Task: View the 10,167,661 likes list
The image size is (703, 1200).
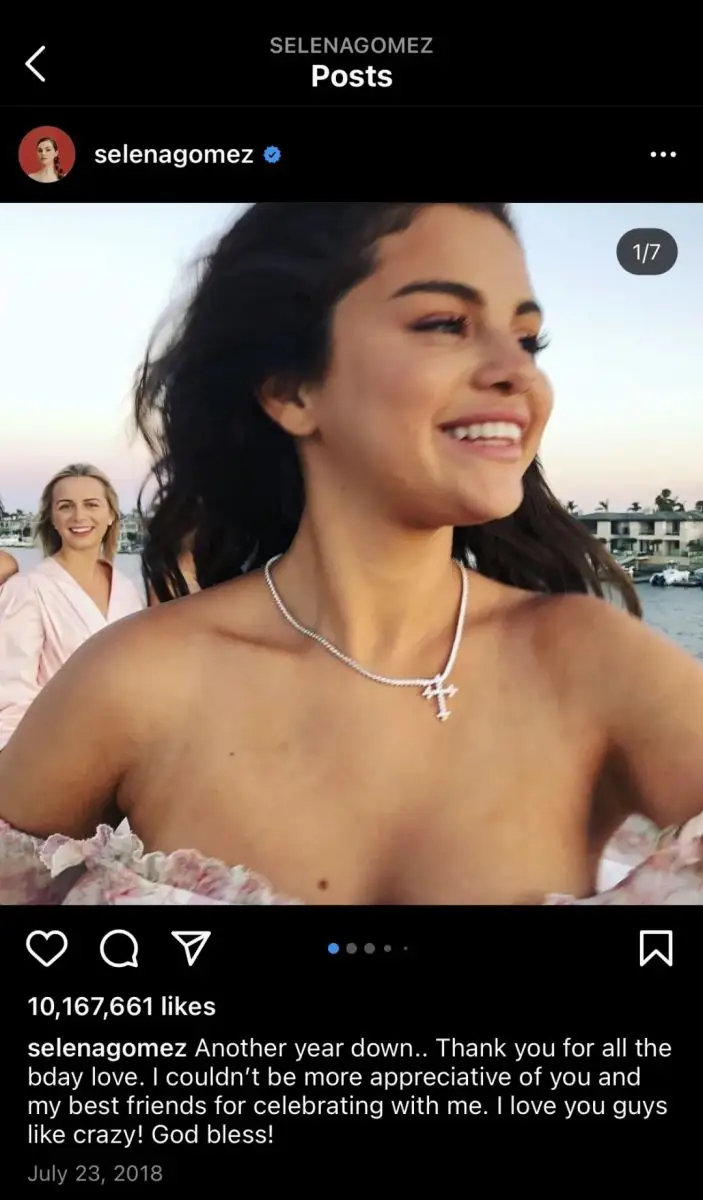Action: tap(121, 1005)
